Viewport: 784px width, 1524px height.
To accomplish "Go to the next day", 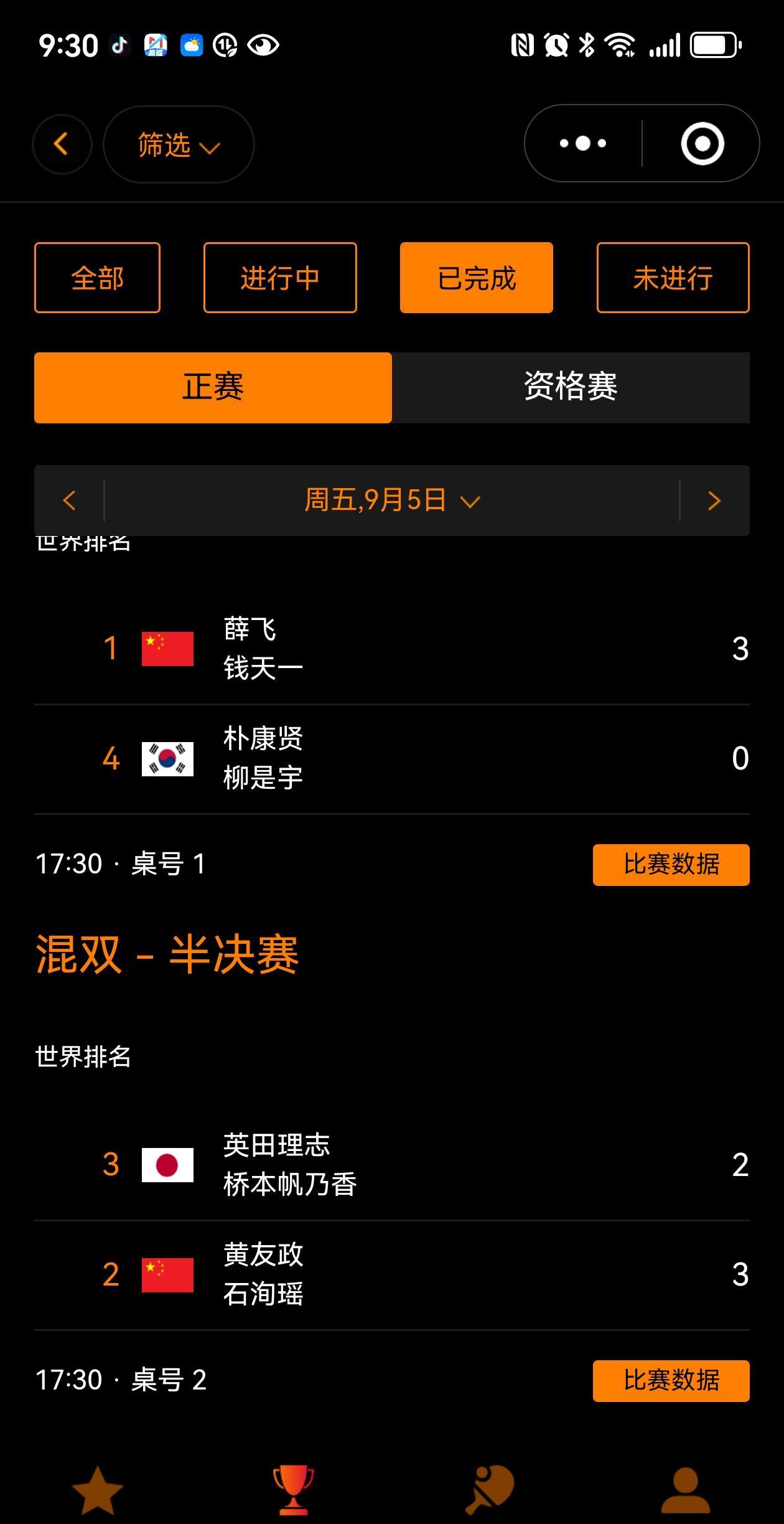I will point(714,501).
